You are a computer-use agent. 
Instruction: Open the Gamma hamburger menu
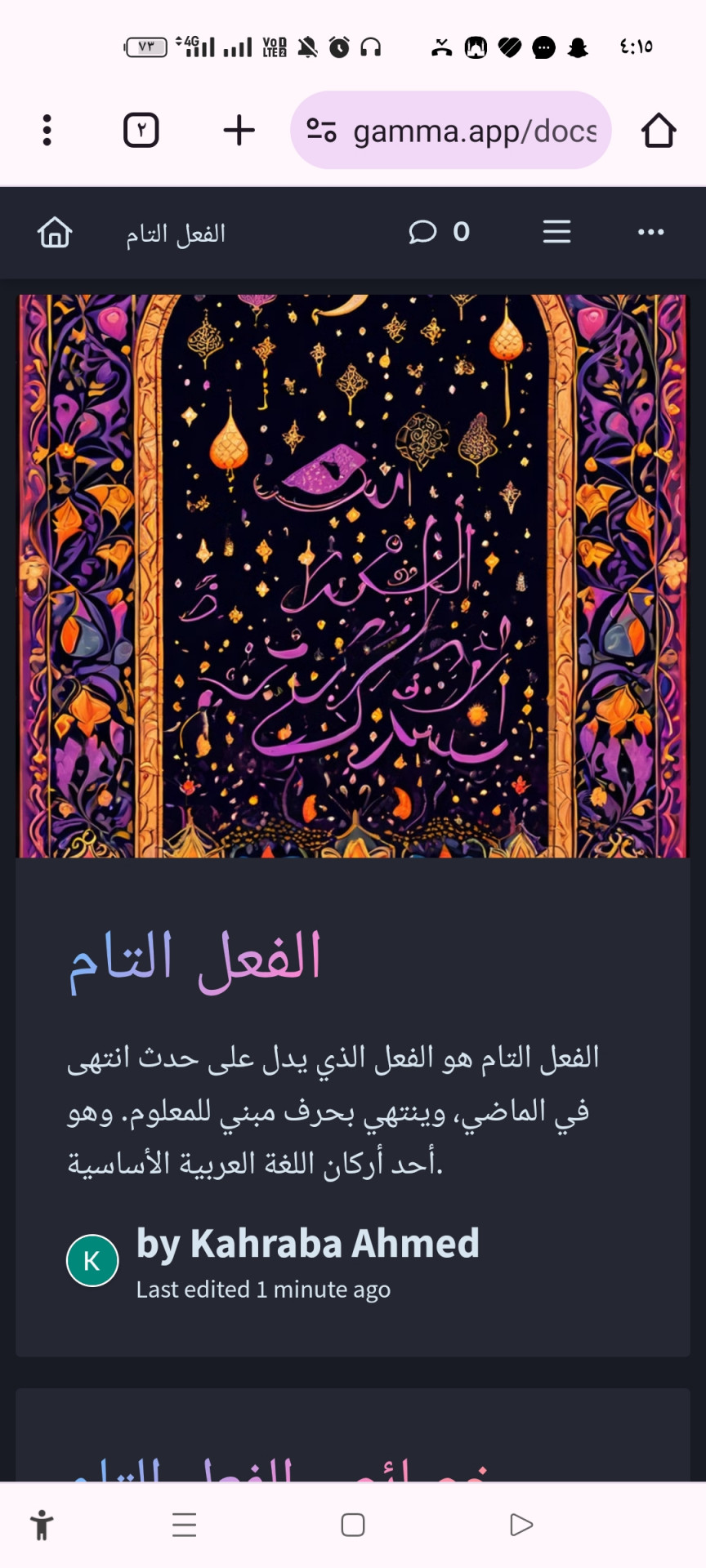click(556, 233)
